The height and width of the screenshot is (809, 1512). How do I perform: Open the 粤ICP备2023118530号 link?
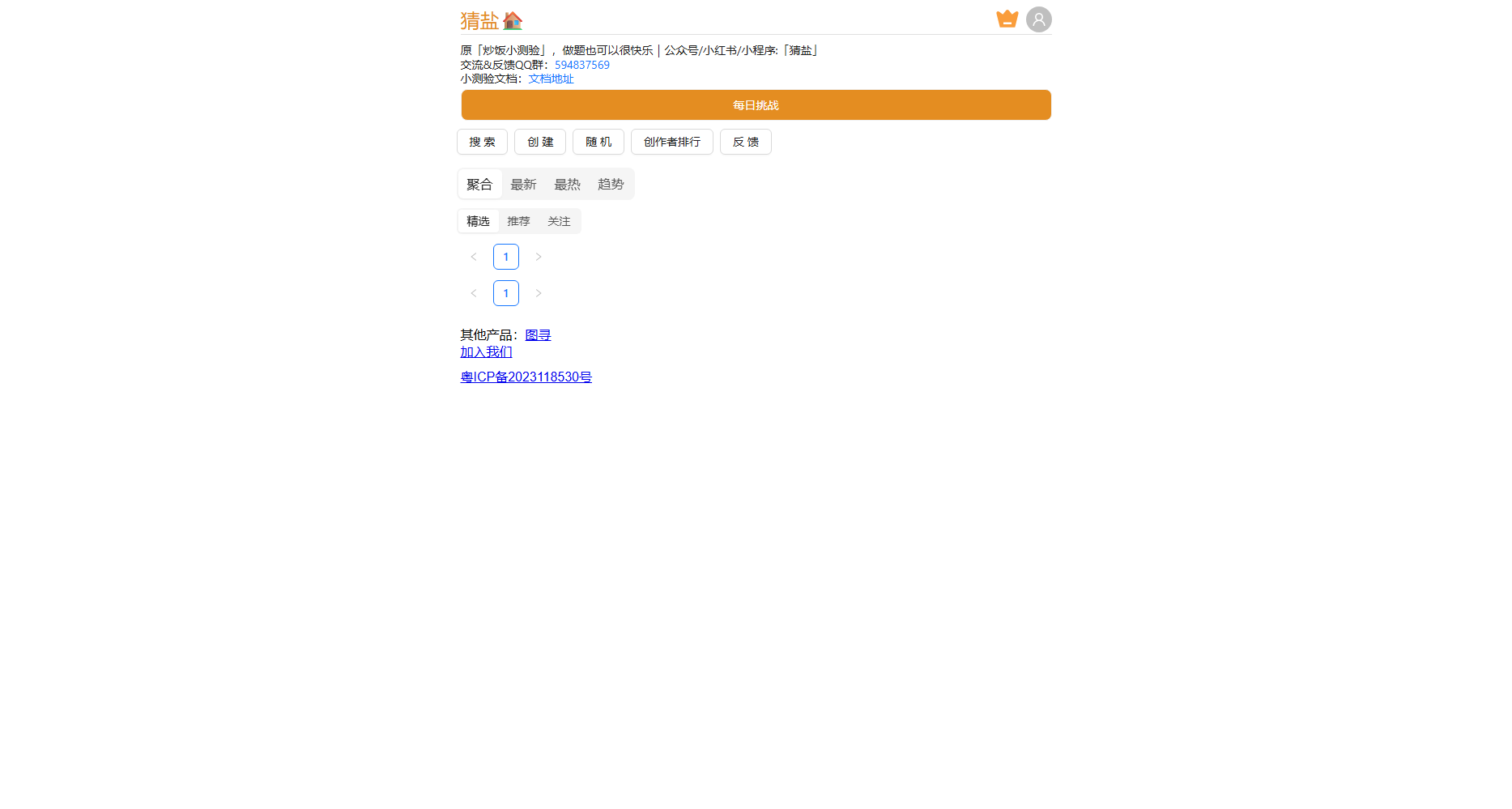click(x=526, y=377)
